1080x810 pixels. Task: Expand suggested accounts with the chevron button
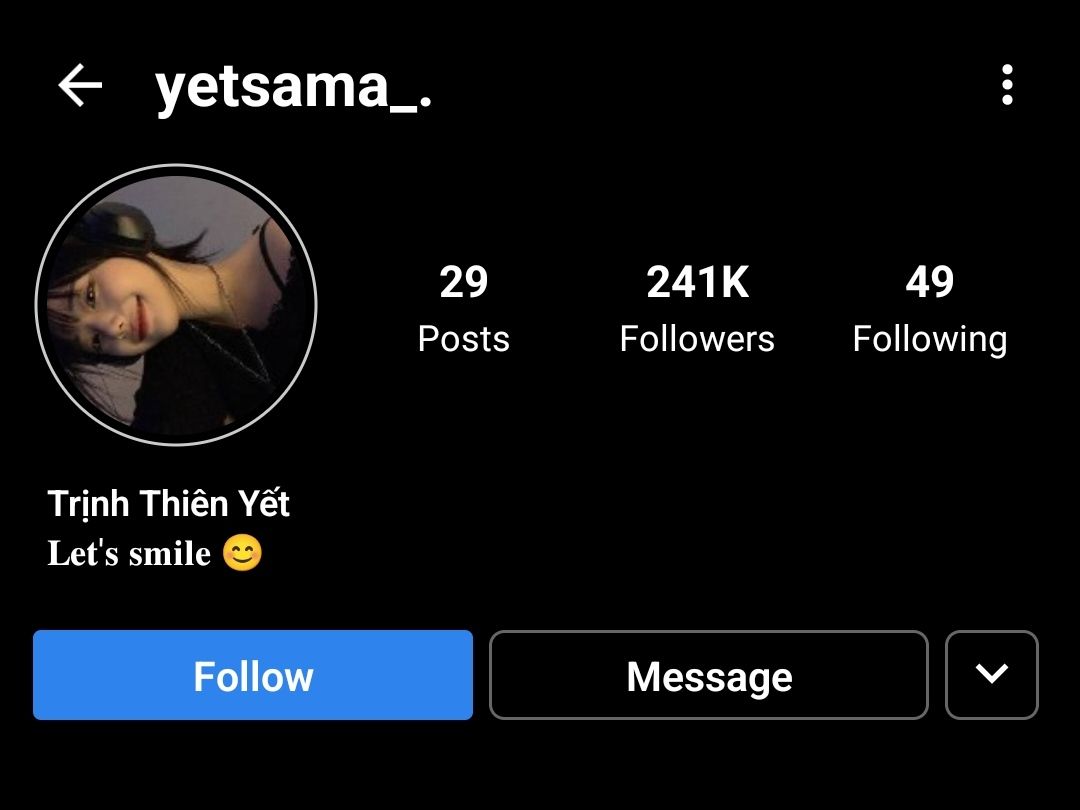[x=992, y=675]
